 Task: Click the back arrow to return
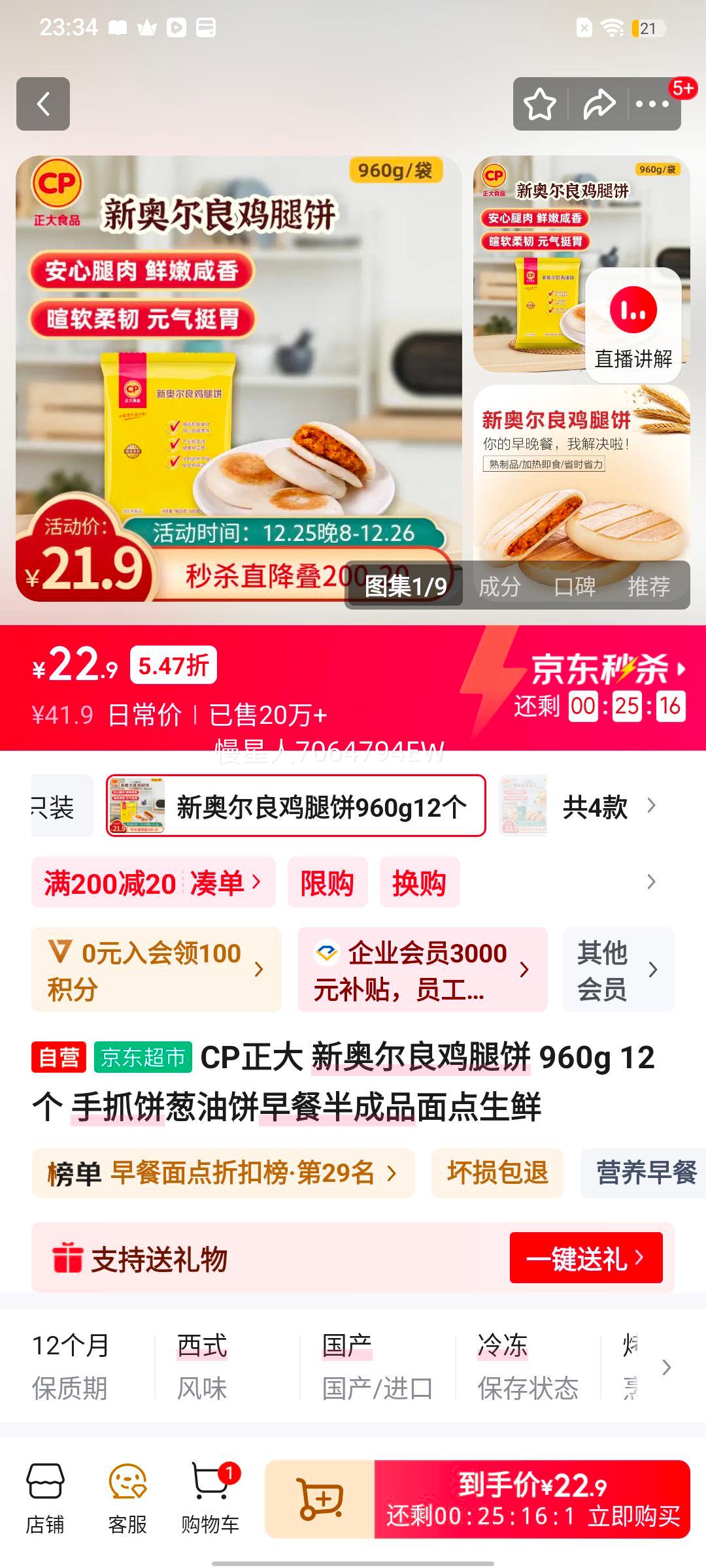point(43,105)
